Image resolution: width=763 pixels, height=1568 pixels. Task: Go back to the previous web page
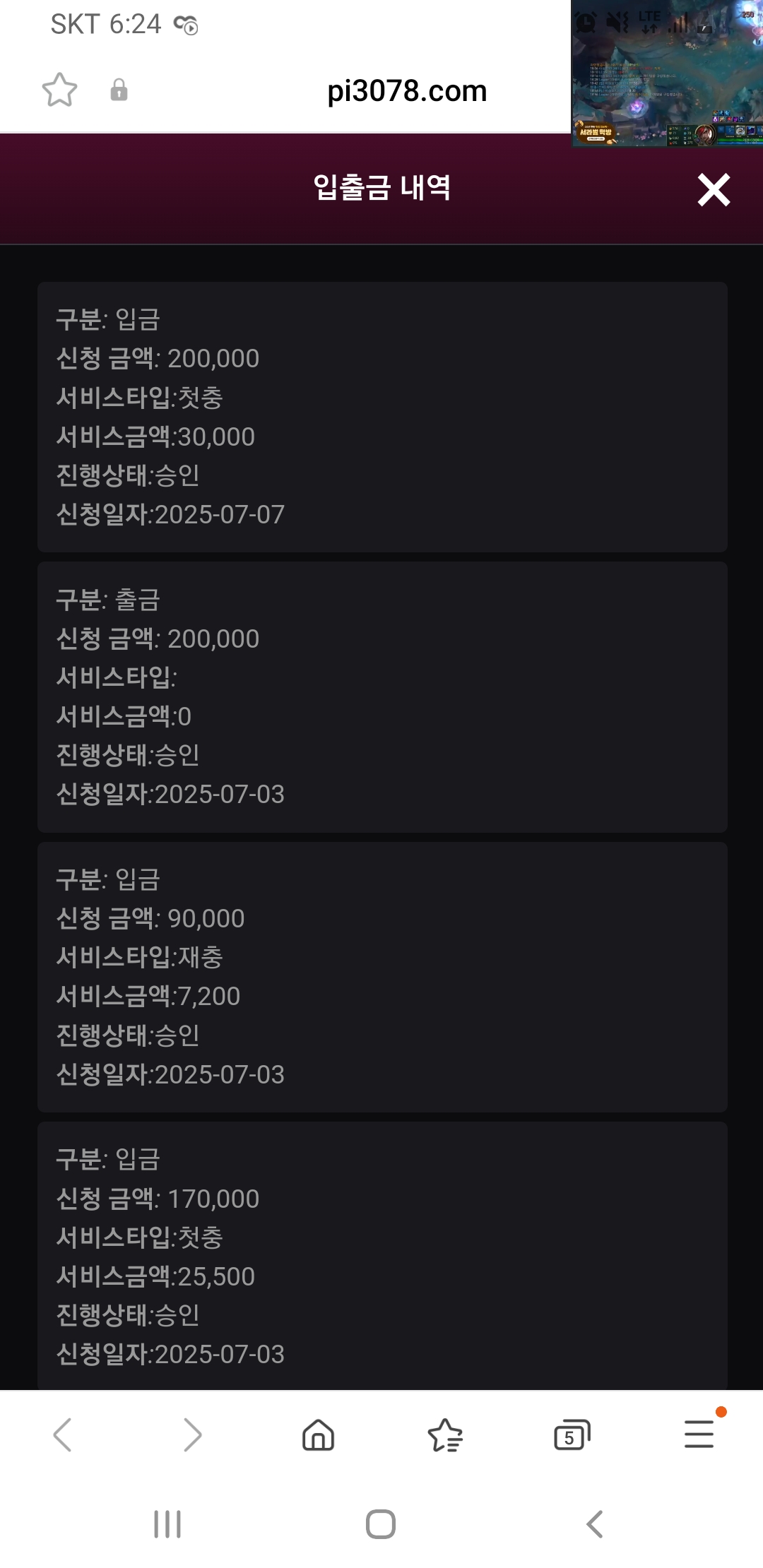[63, 1435]
